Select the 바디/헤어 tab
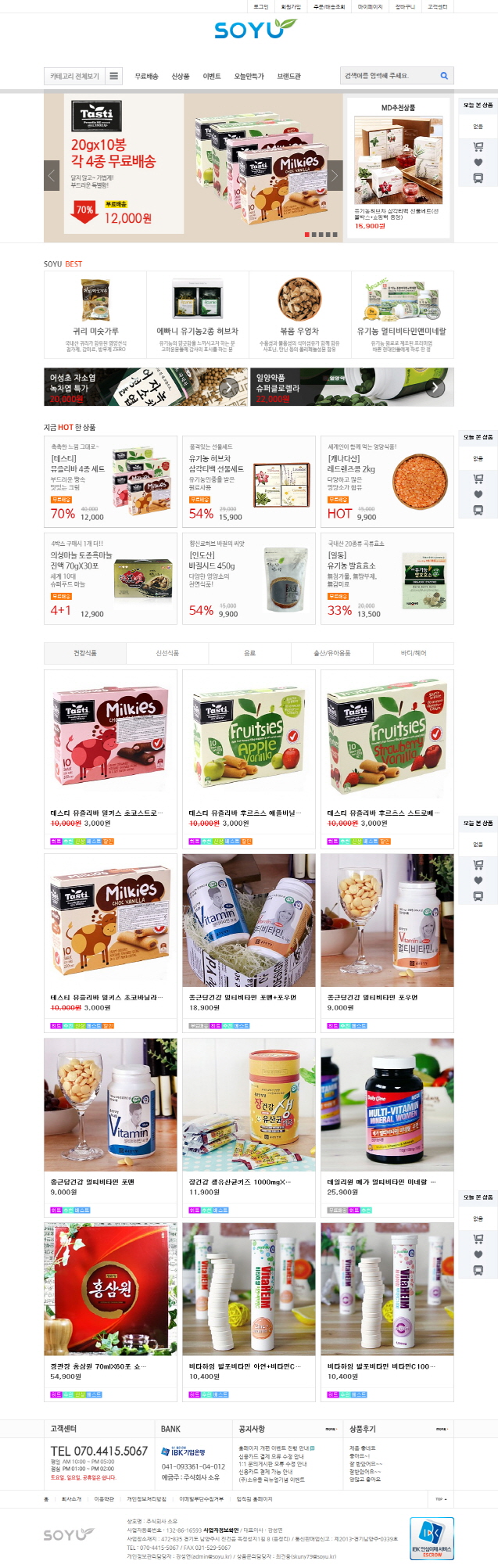Viewport: 498px width, 1568px height. point(414,653)
